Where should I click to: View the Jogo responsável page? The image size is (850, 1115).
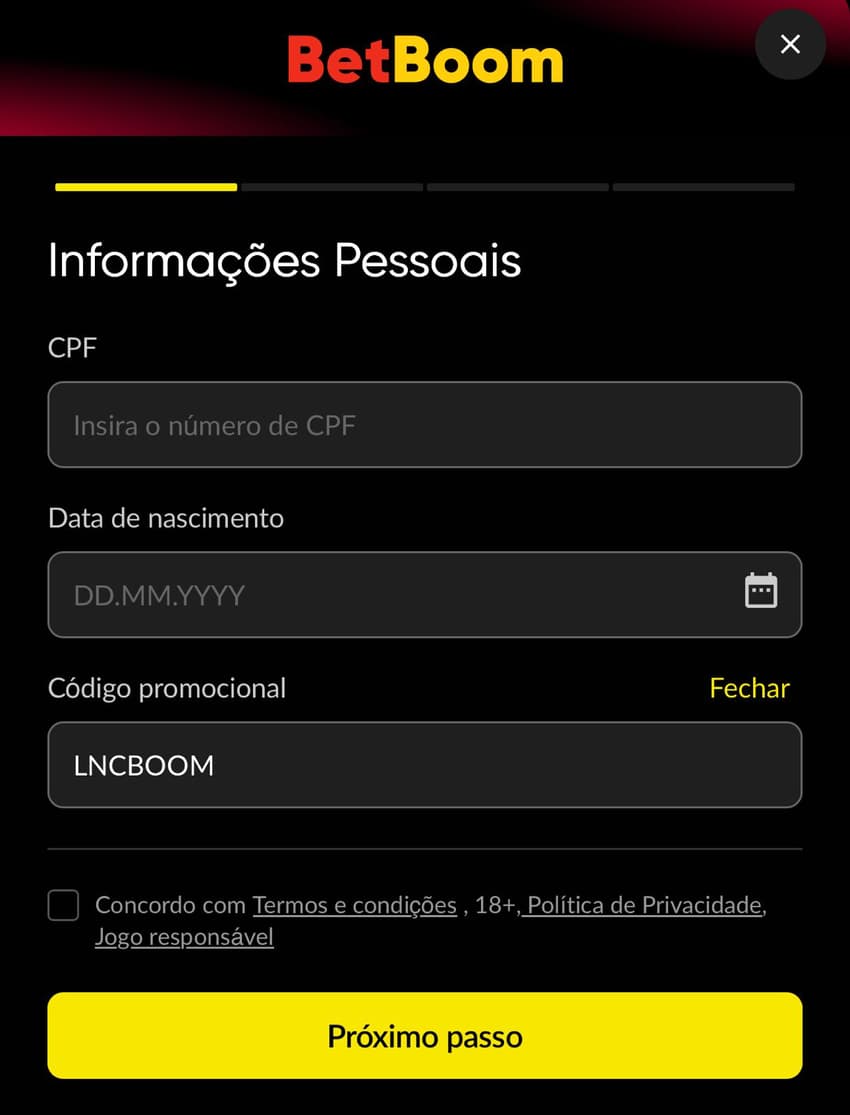pyautogui.click(x=184, y=937)
